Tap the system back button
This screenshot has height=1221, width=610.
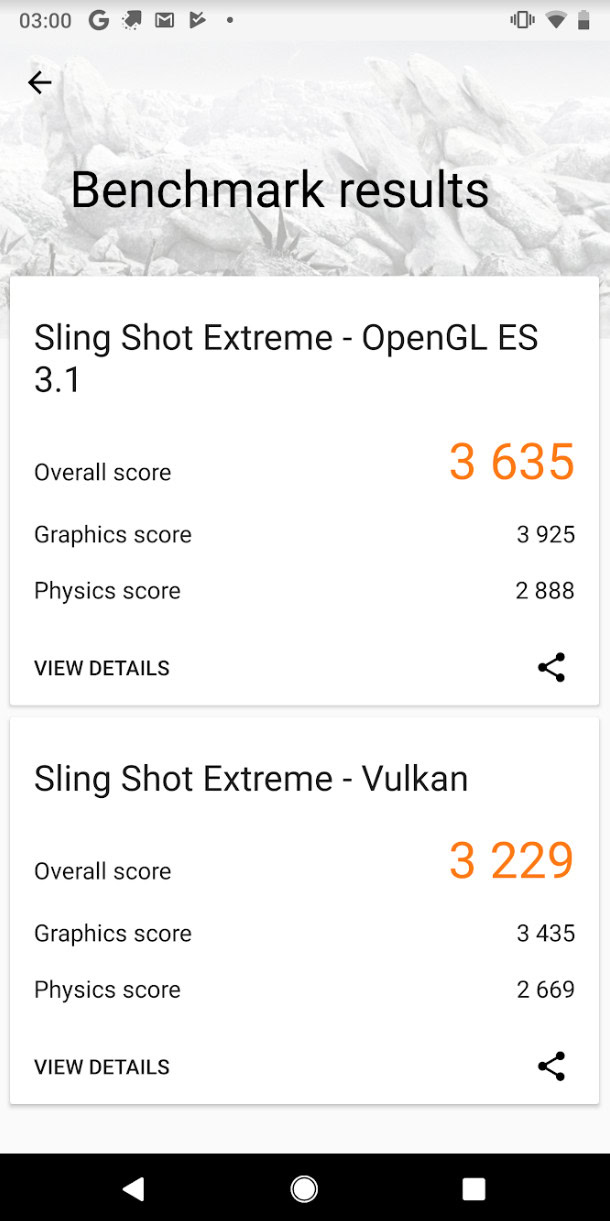tap(133, 1188)
